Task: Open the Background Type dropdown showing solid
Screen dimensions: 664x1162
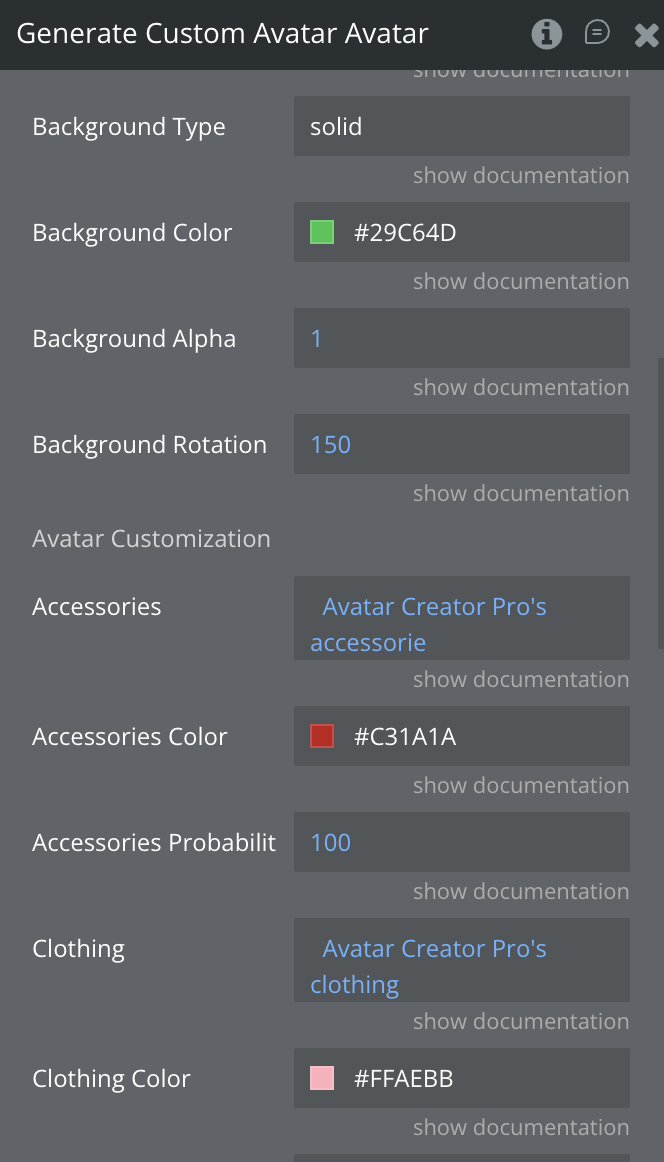Action: (461, 127)
